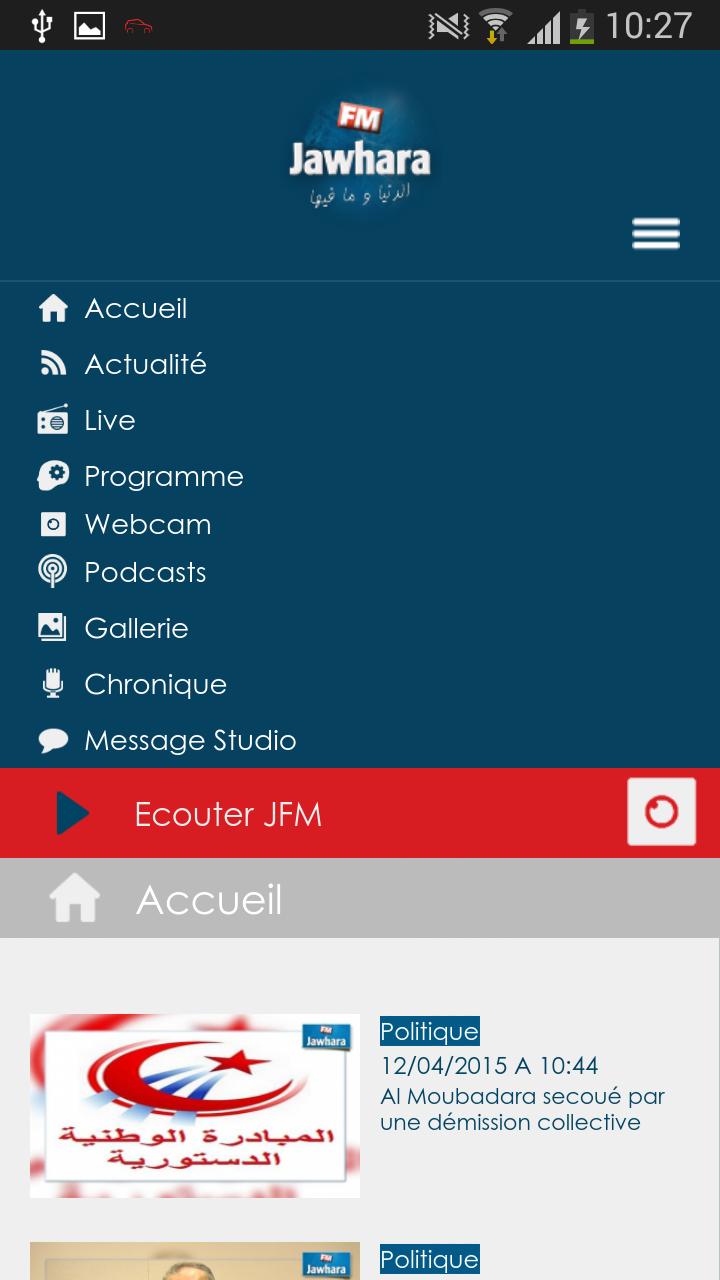The image size is (720, 1280).
Task: Select Accueil in the sidebar menu
Action: [135, 308]
